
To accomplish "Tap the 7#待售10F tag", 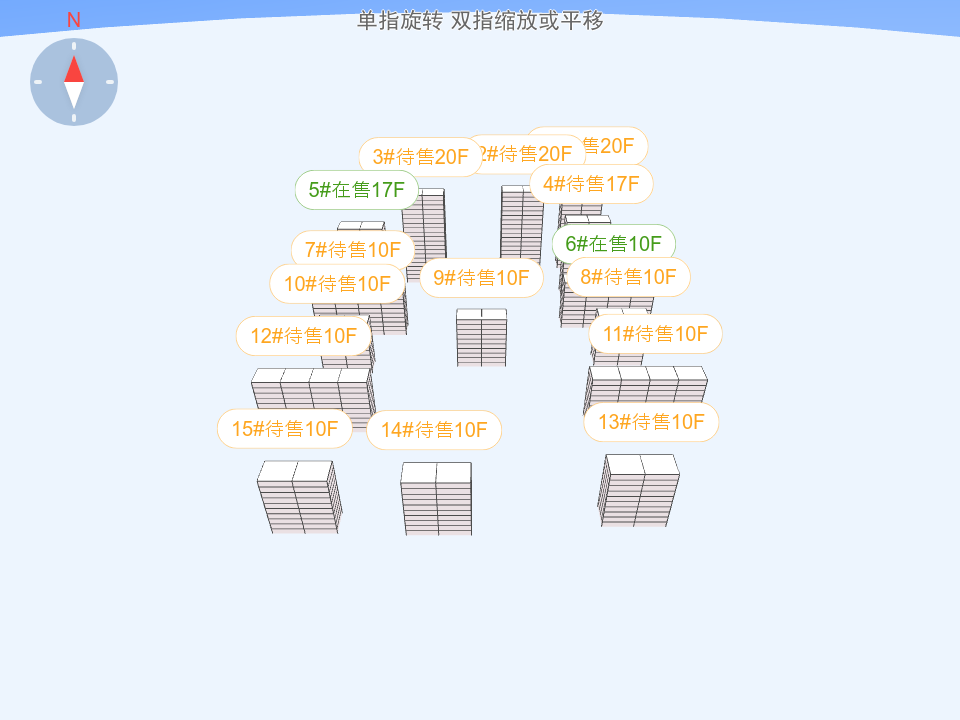I will [x=352, y=250].
